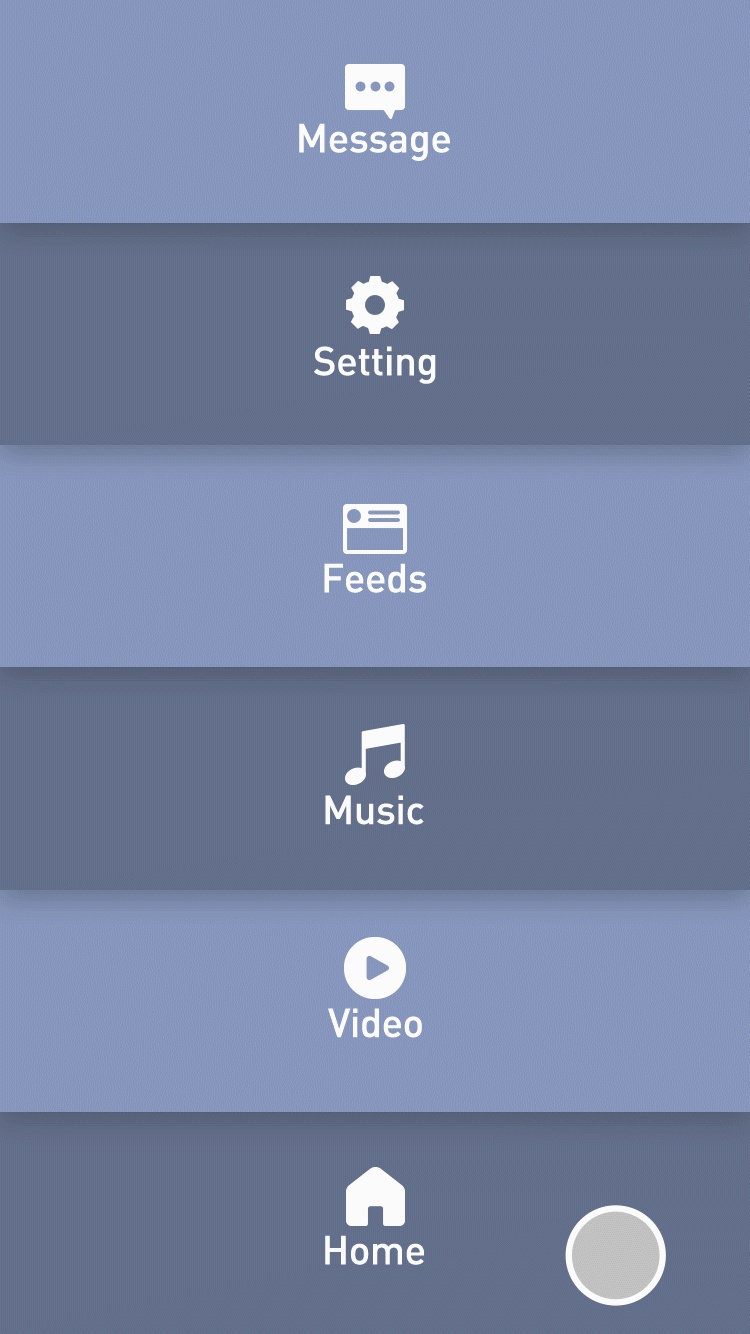Open the Message menu item

(374, 112)
